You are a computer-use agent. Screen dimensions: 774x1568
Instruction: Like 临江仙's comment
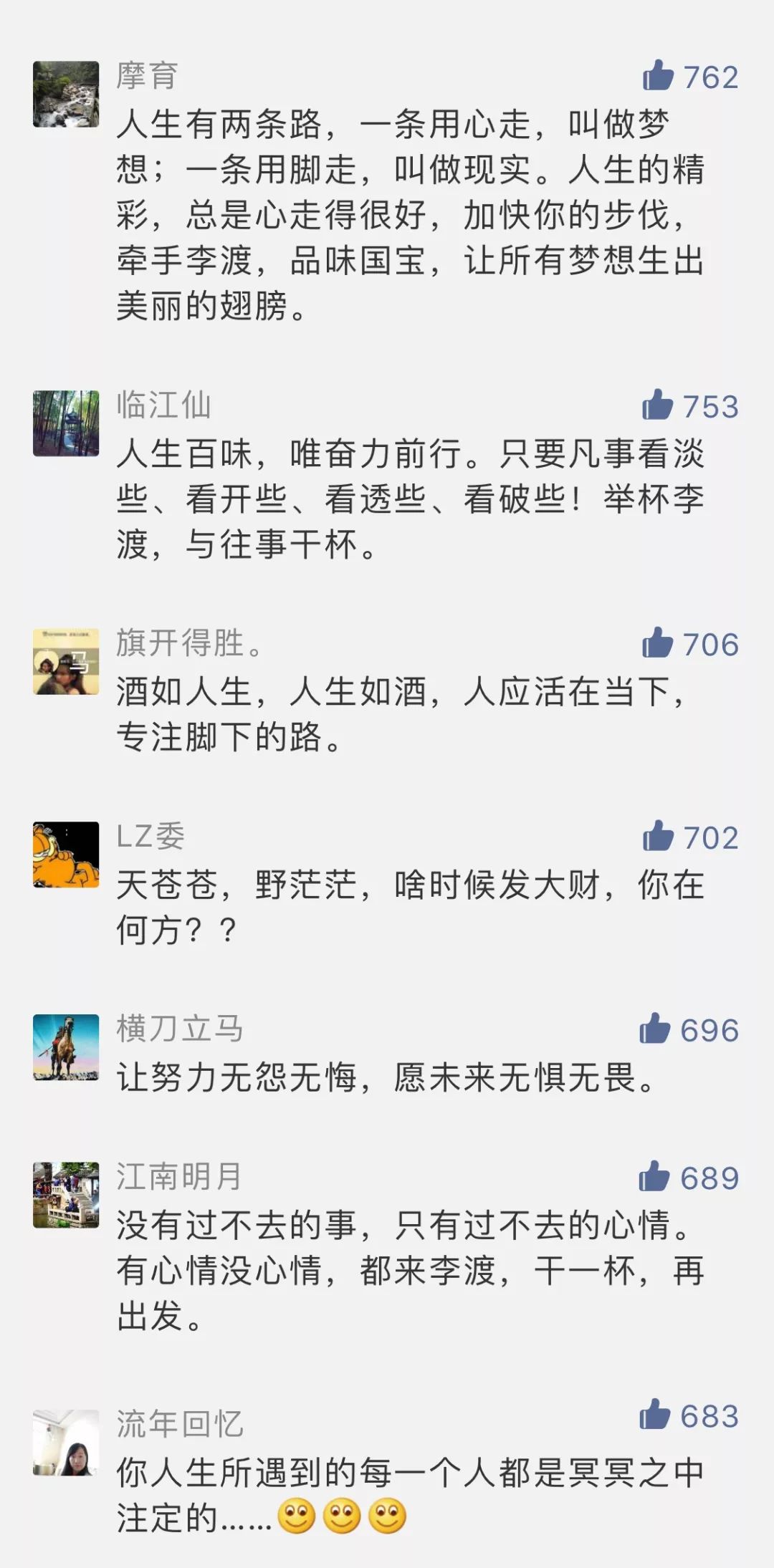[658, 405]
